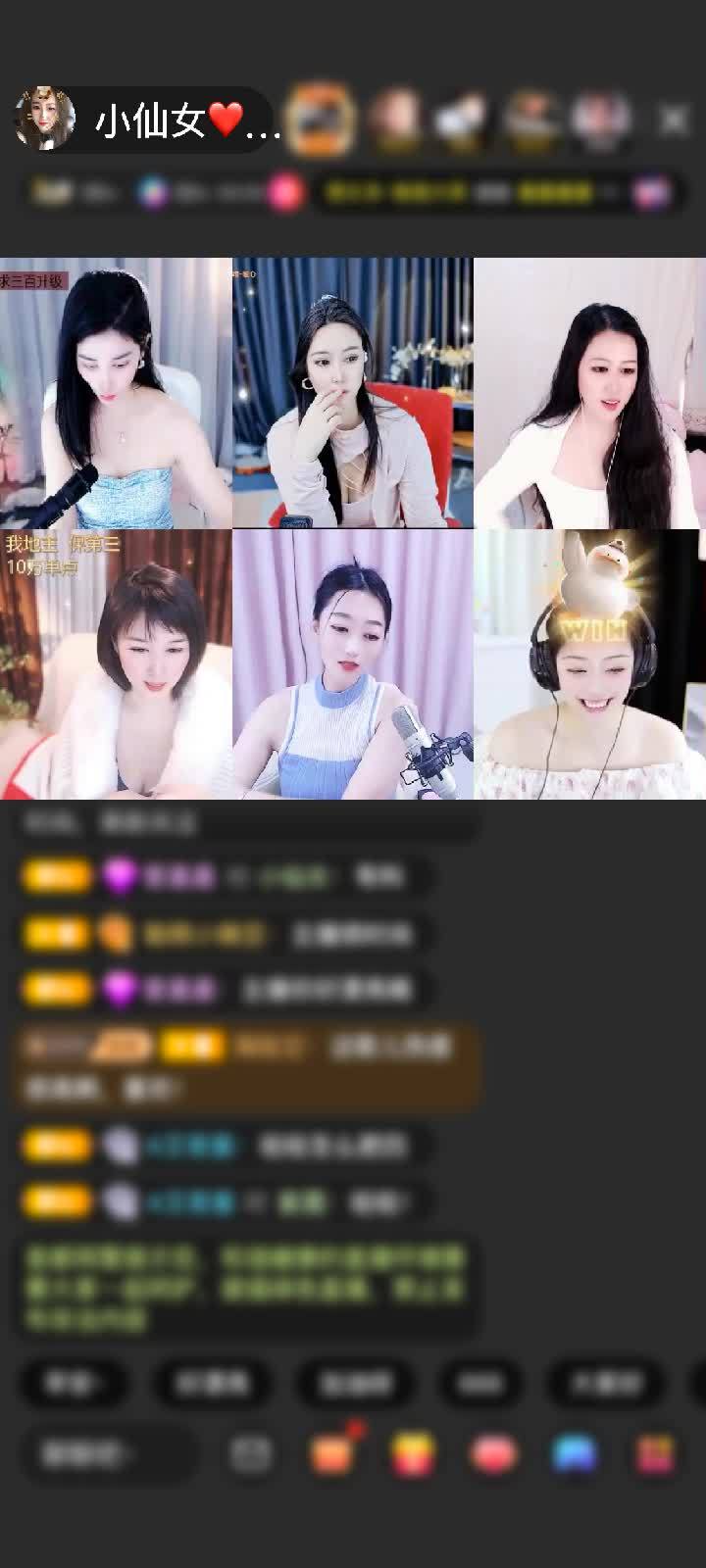The image size is (706, 1568).
Task: Close the live room with the X
Action: click(x=674, y=118)
